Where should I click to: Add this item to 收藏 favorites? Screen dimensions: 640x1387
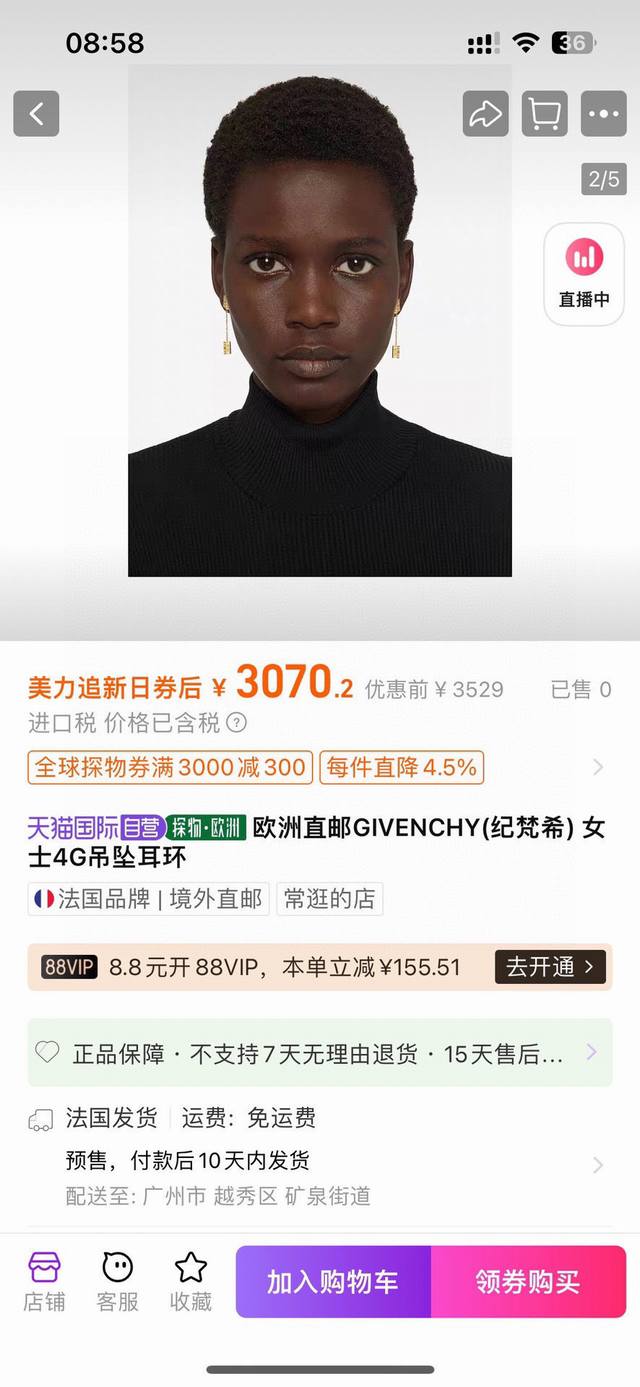coord(190,1281)
